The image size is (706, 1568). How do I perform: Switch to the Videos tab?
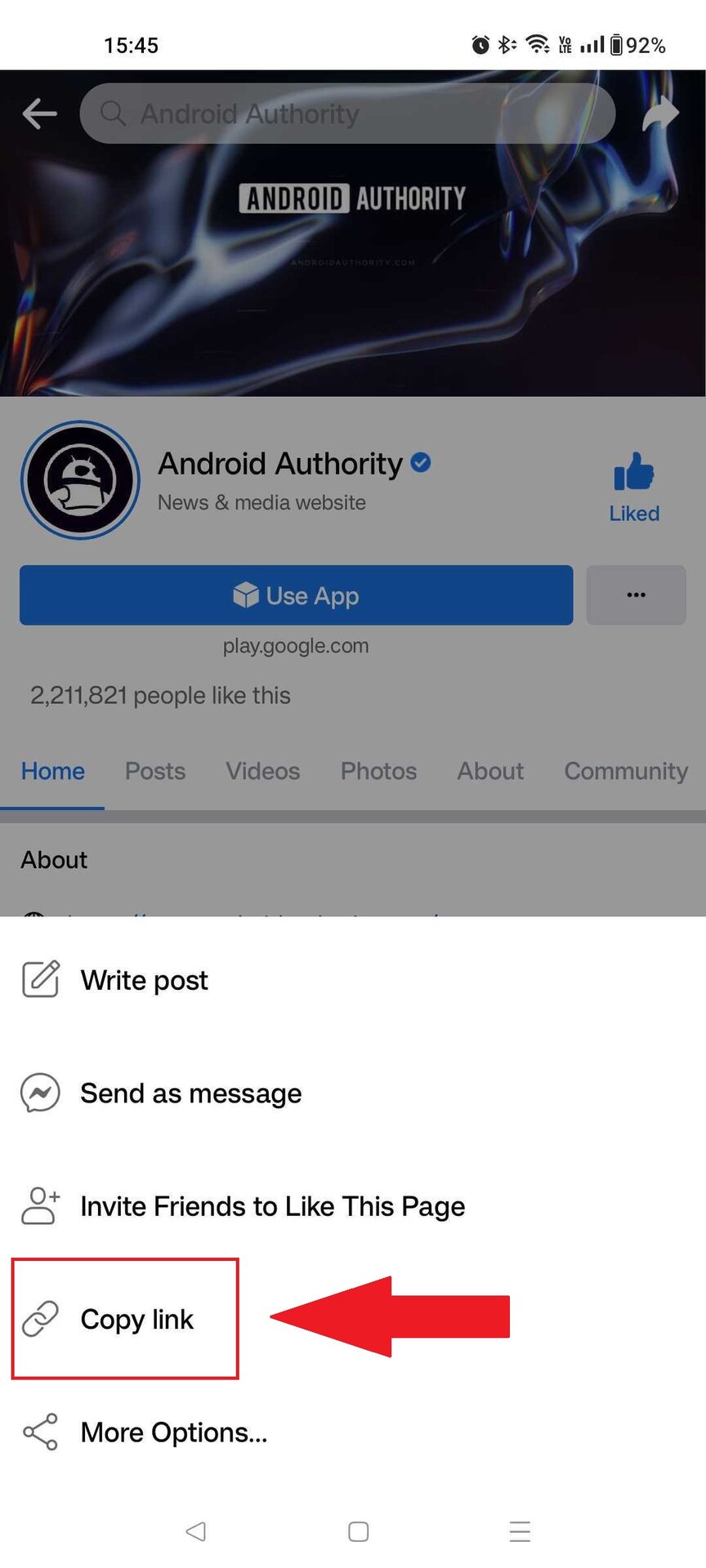(263, 771)
